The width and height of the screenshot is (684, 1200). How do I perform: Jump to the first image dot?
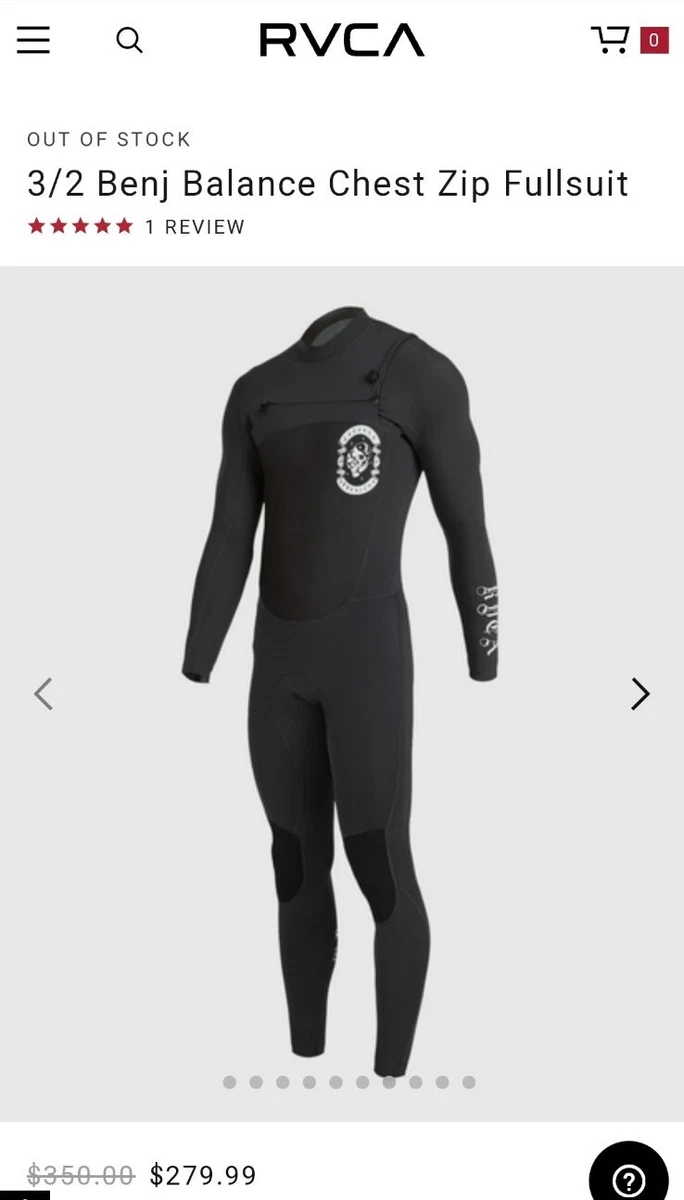click(230, 1082)
